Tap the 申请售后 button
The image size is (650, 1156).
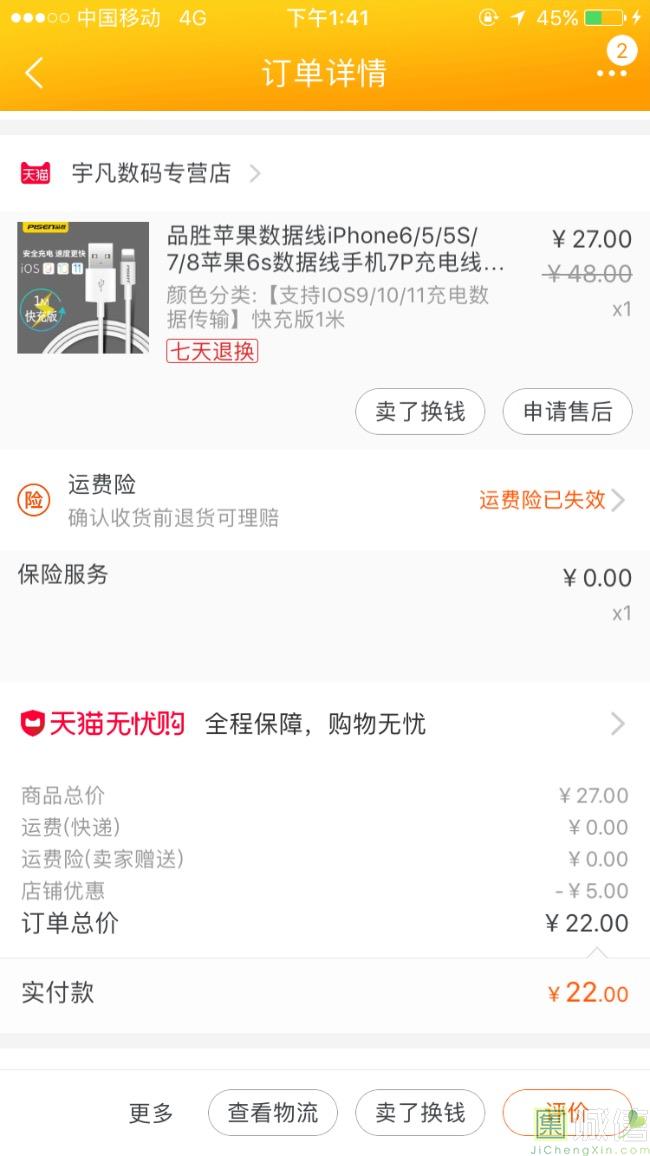click(567, 412)
